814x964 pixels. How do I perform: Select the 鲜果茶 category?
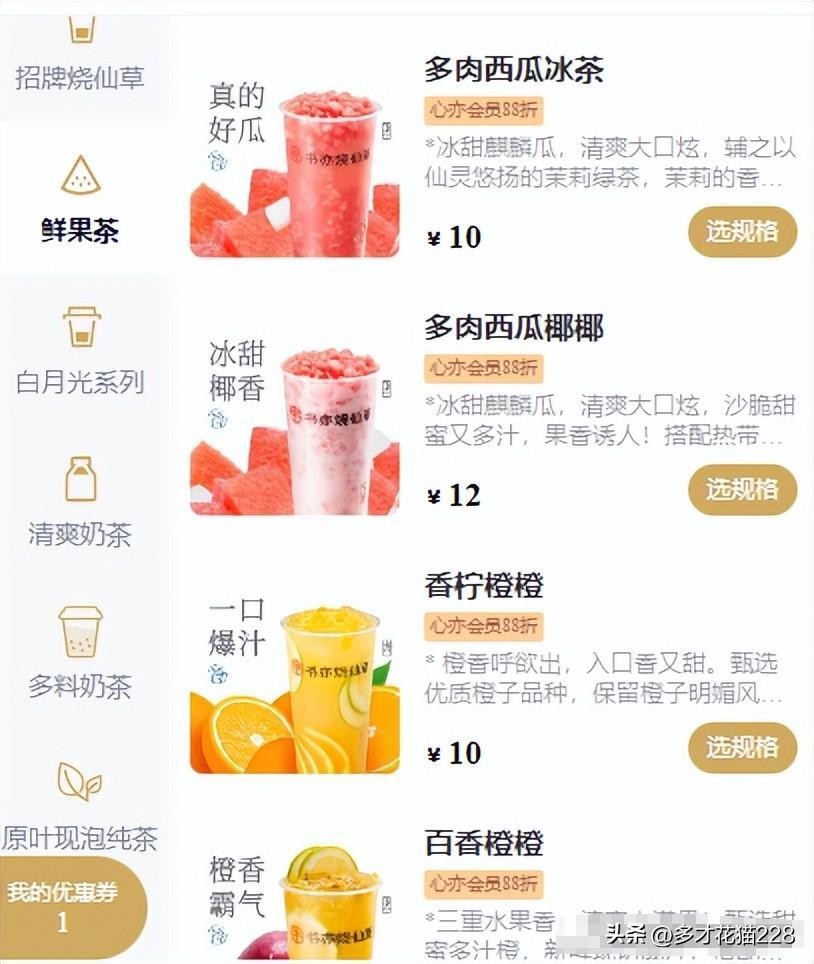pos(80,200)
